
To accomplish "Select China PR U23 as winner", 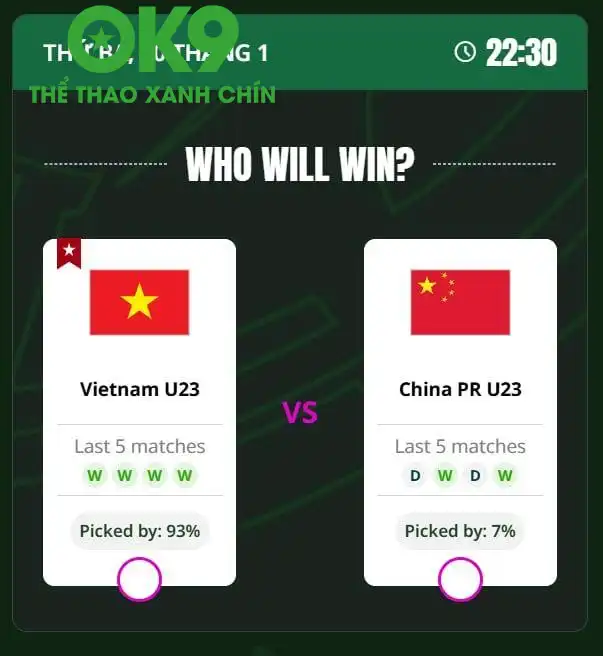I will tap(460, 579).
